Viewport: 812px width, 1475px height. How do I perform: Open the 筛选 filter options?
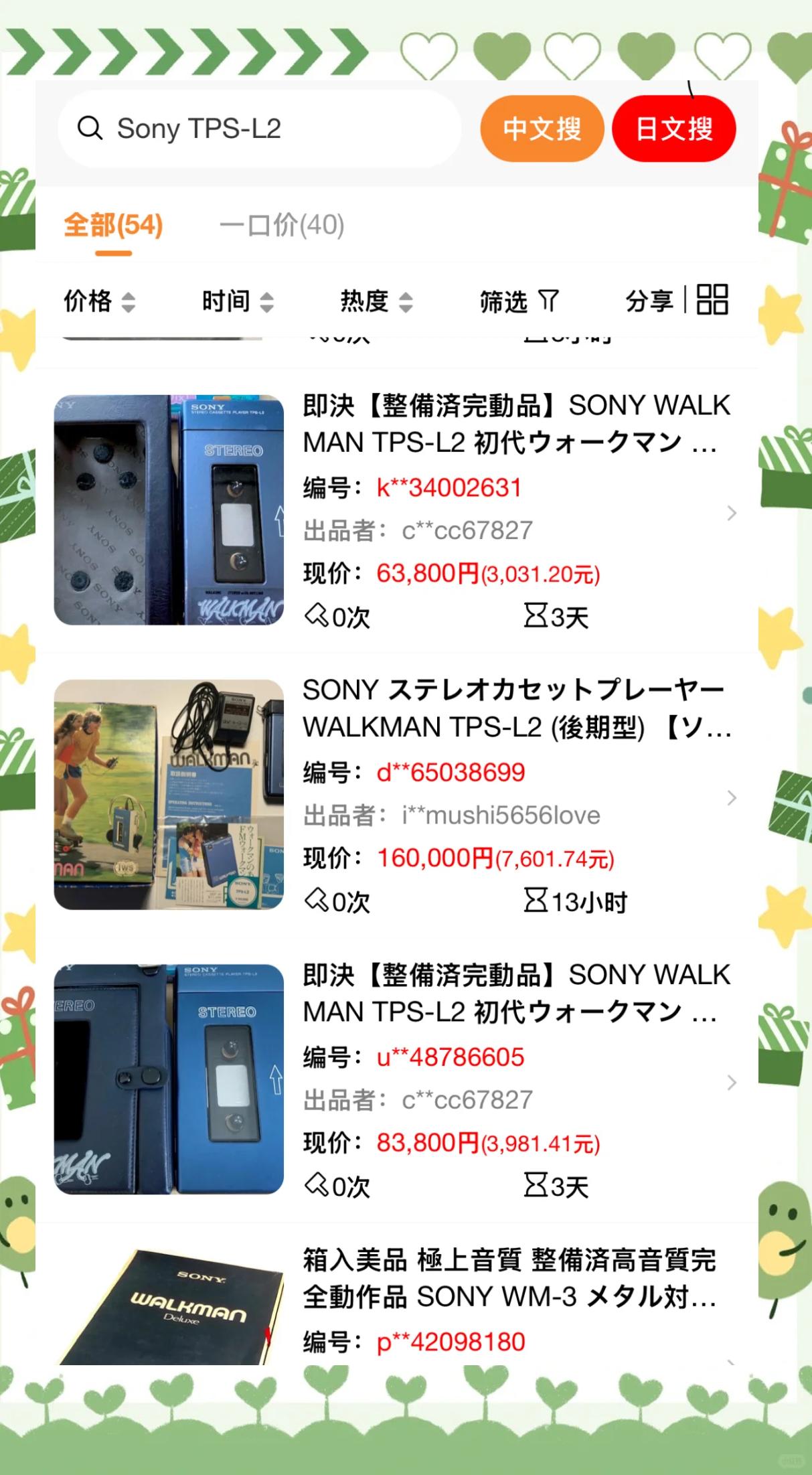(x=518, y=301)
